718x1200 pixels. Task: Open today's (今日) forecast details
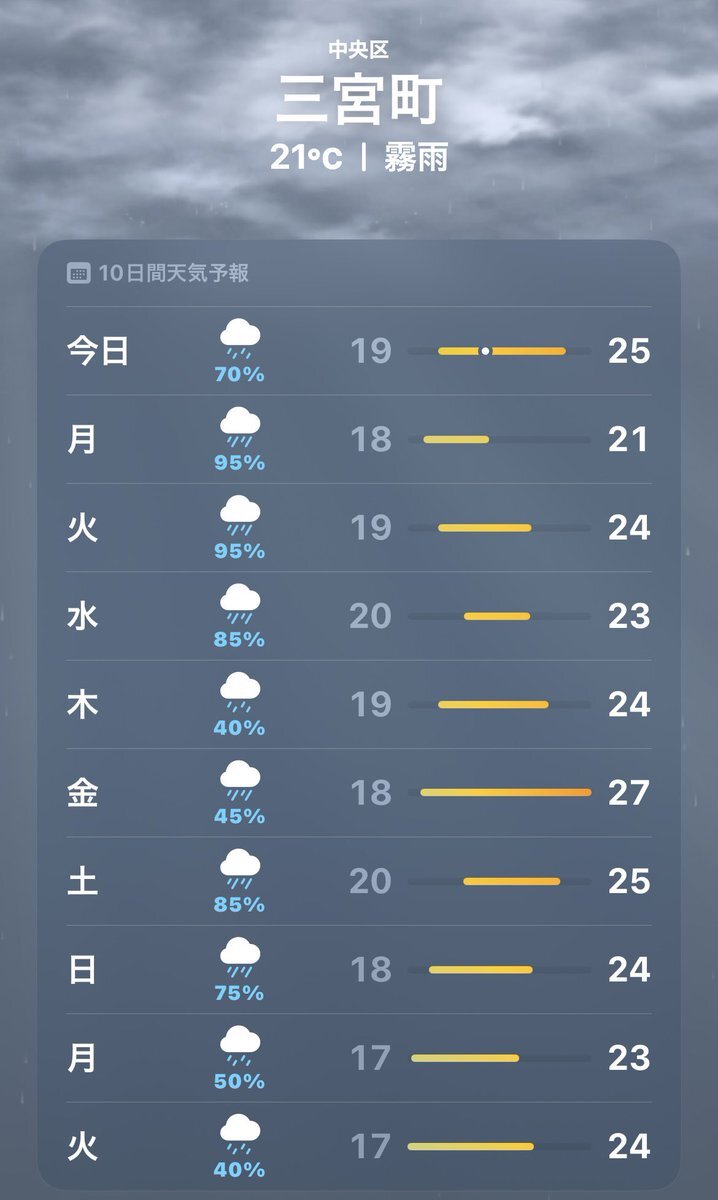(x=359, y=351)
